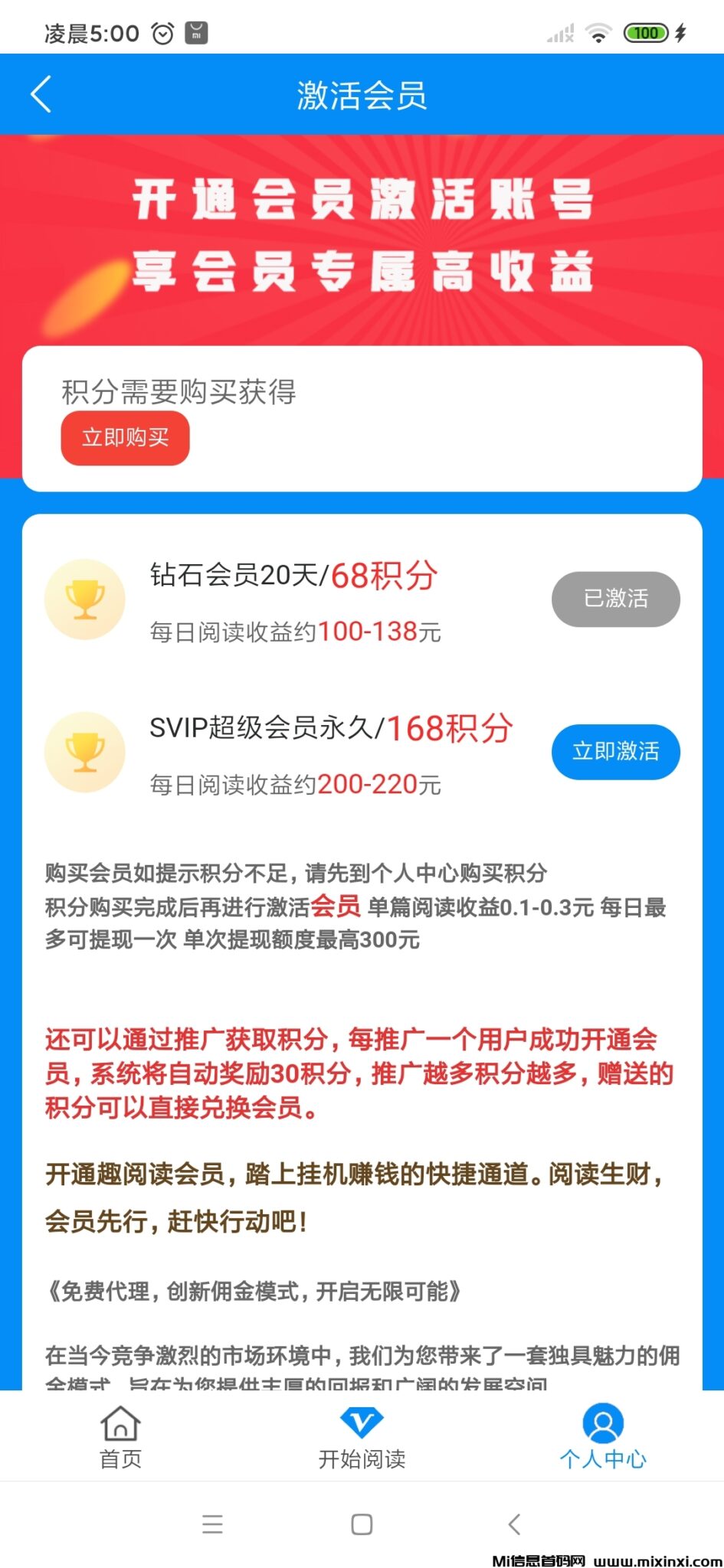Viewport: 724px width, 1568px height.
Task: Click the back arrow on the title bar
Action: pos(40,93)
